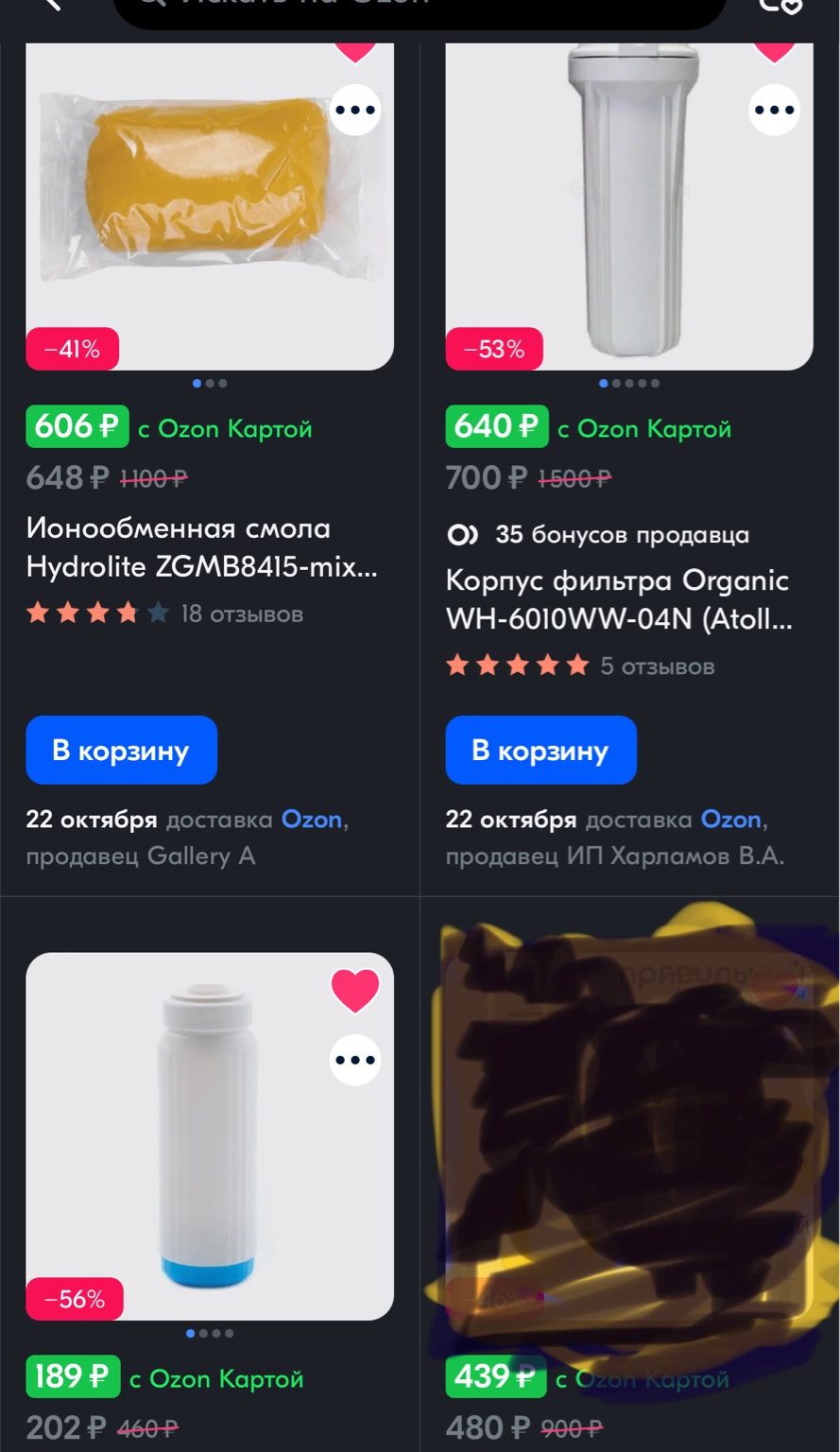Go back with the top arrow

pos(49,4)
